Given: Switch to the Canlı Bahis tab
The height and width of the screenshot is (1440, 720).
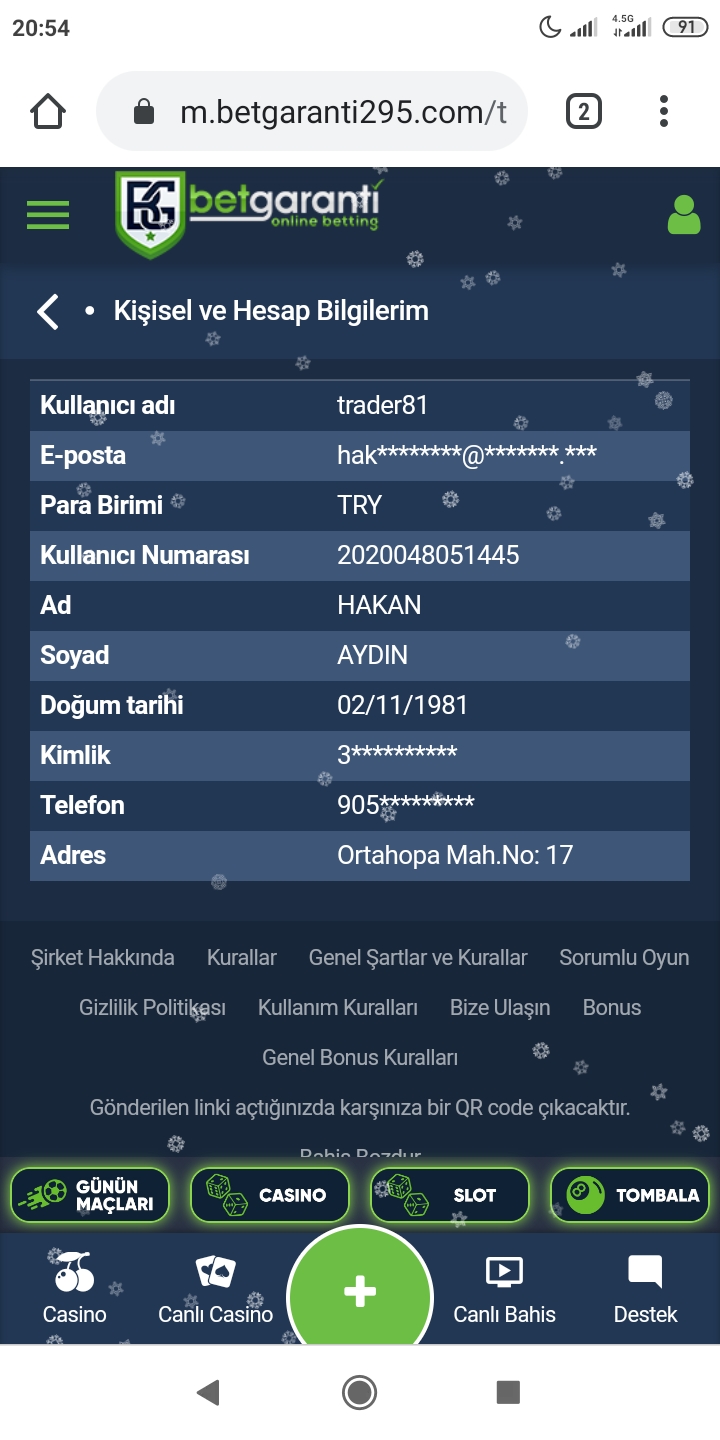Looking at the screenshot, I should click(504, 1290).
